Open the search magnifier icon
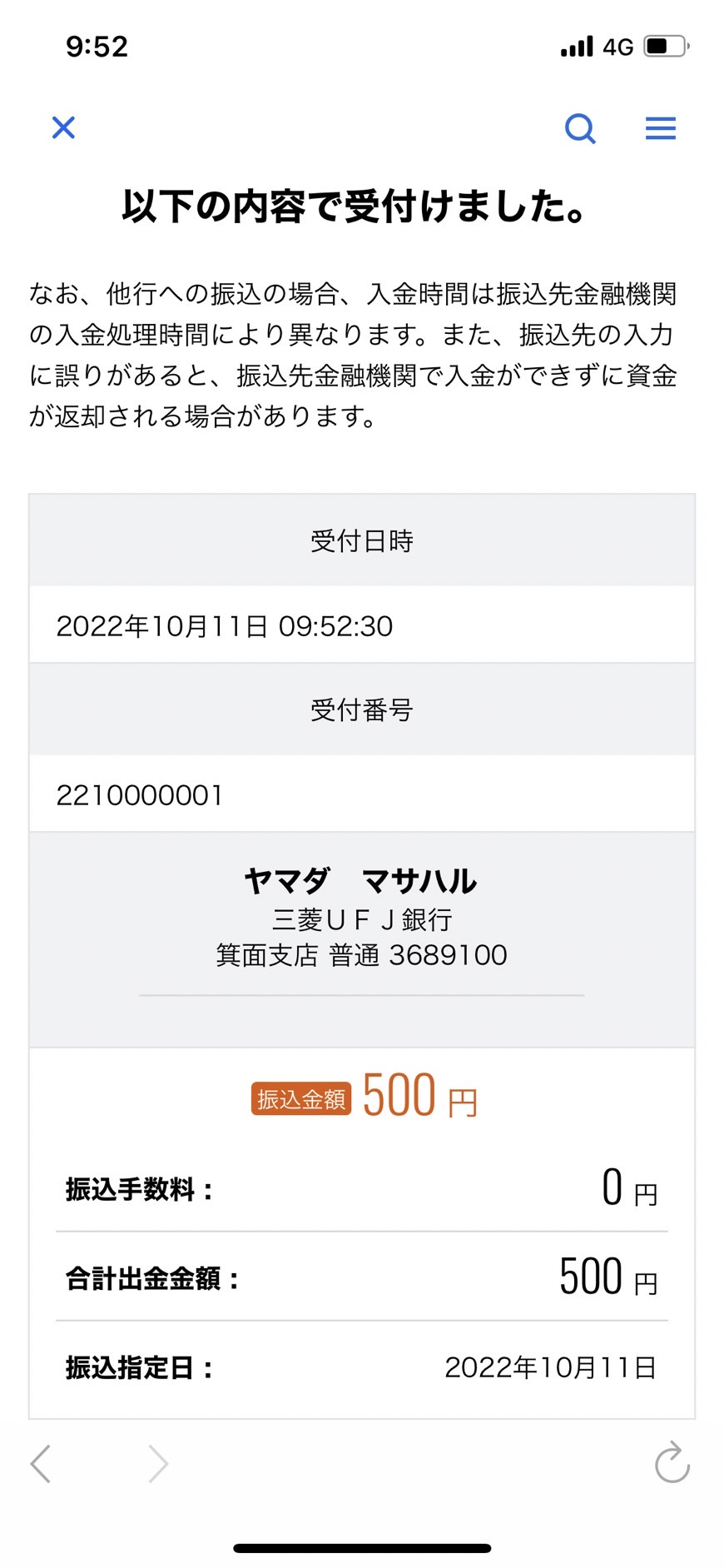 [x=580, y=128]
